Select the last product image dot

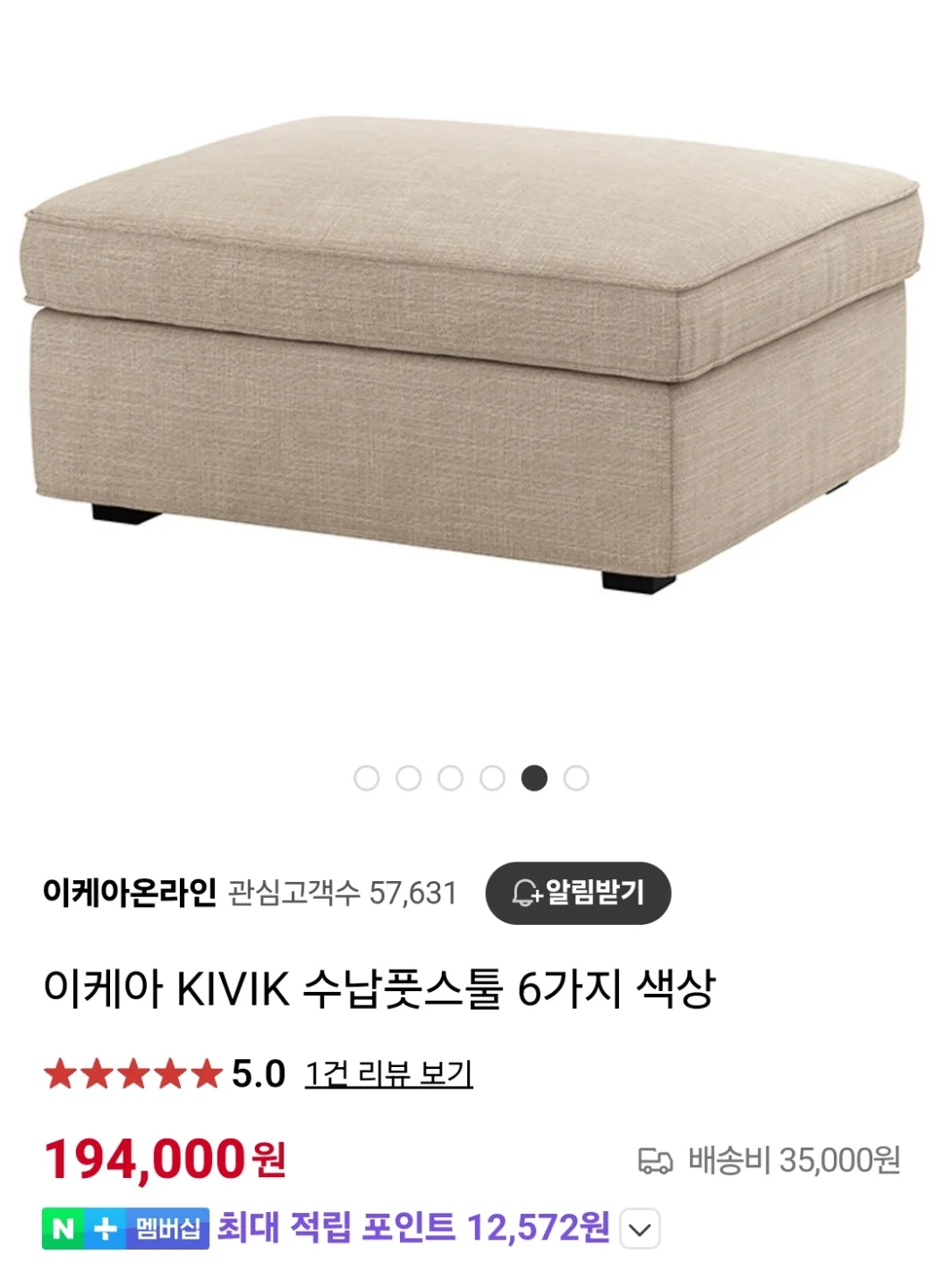point(576,778)
